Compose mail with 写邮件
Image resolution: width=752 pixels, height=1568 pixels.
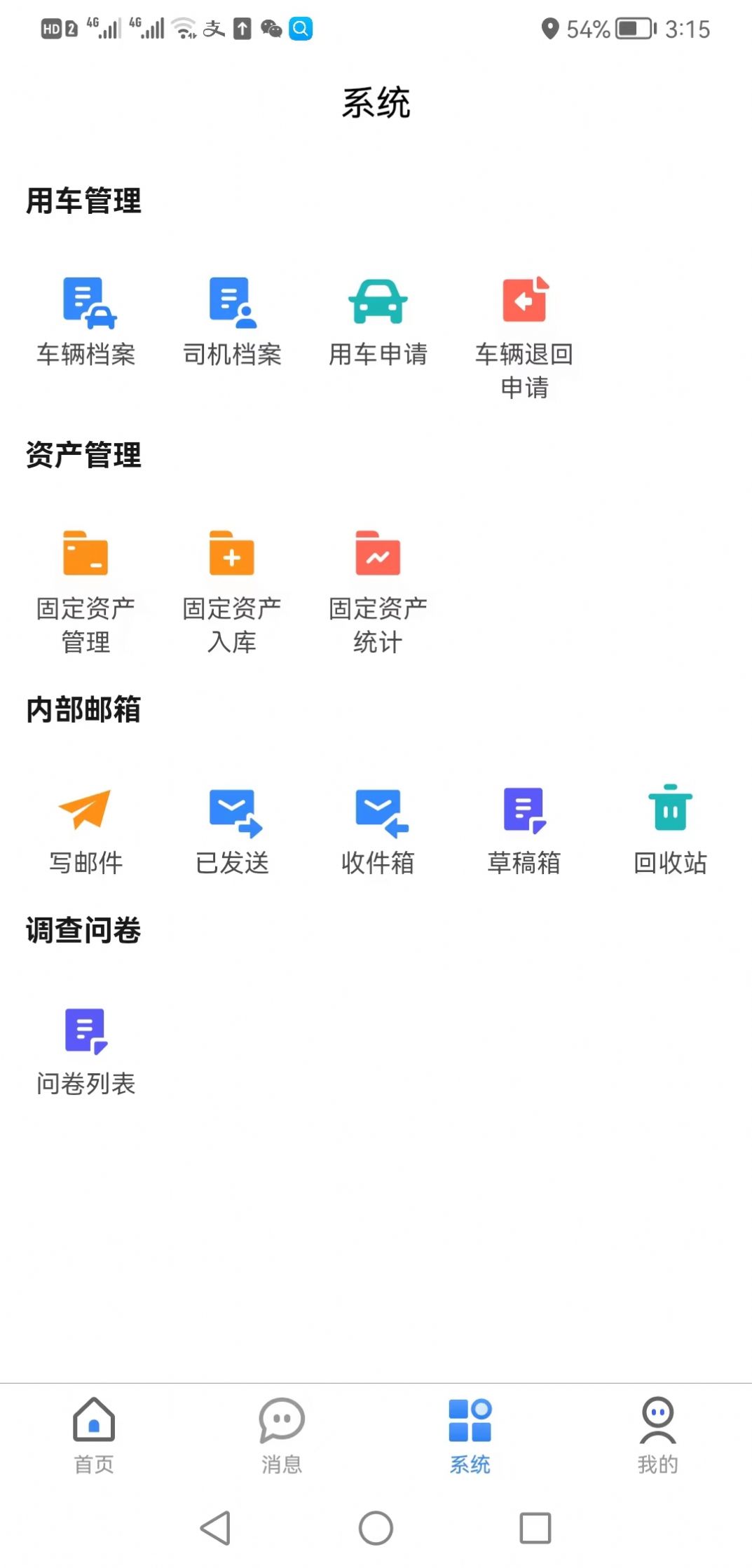click(86, 831)
